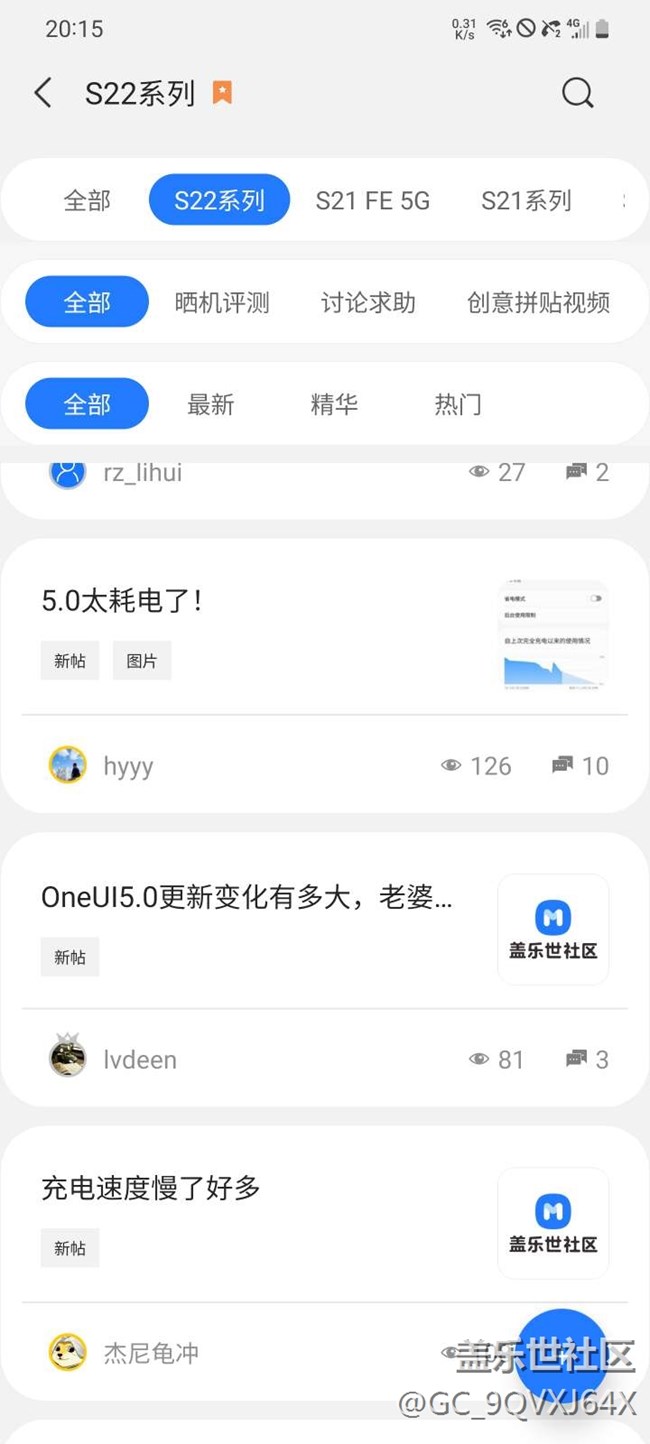This screenshot has height=1444, width=650.
Task: Go back using the arrow icon
Action: click(43, 93)
